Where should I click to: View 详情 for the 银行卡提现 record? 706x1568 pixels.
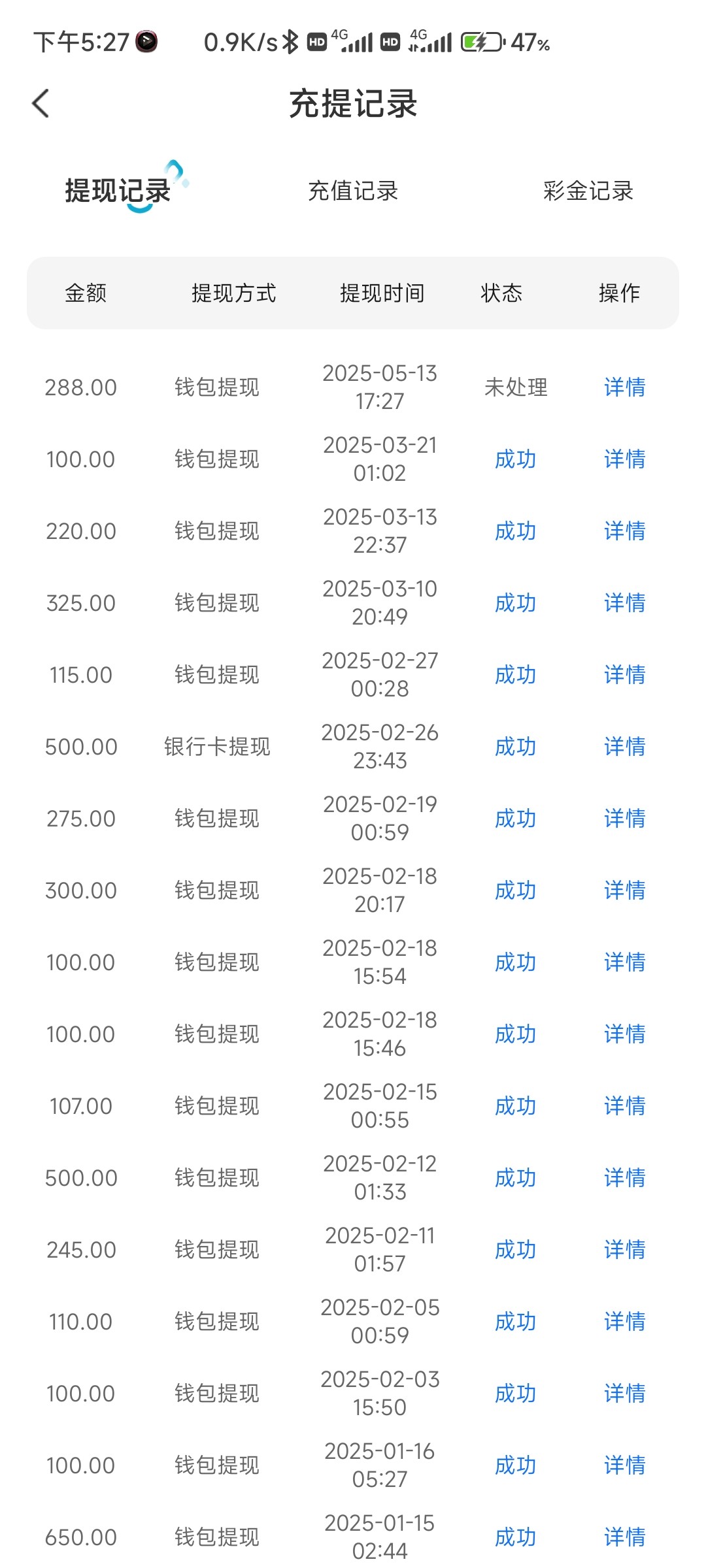tap(624, 747)
